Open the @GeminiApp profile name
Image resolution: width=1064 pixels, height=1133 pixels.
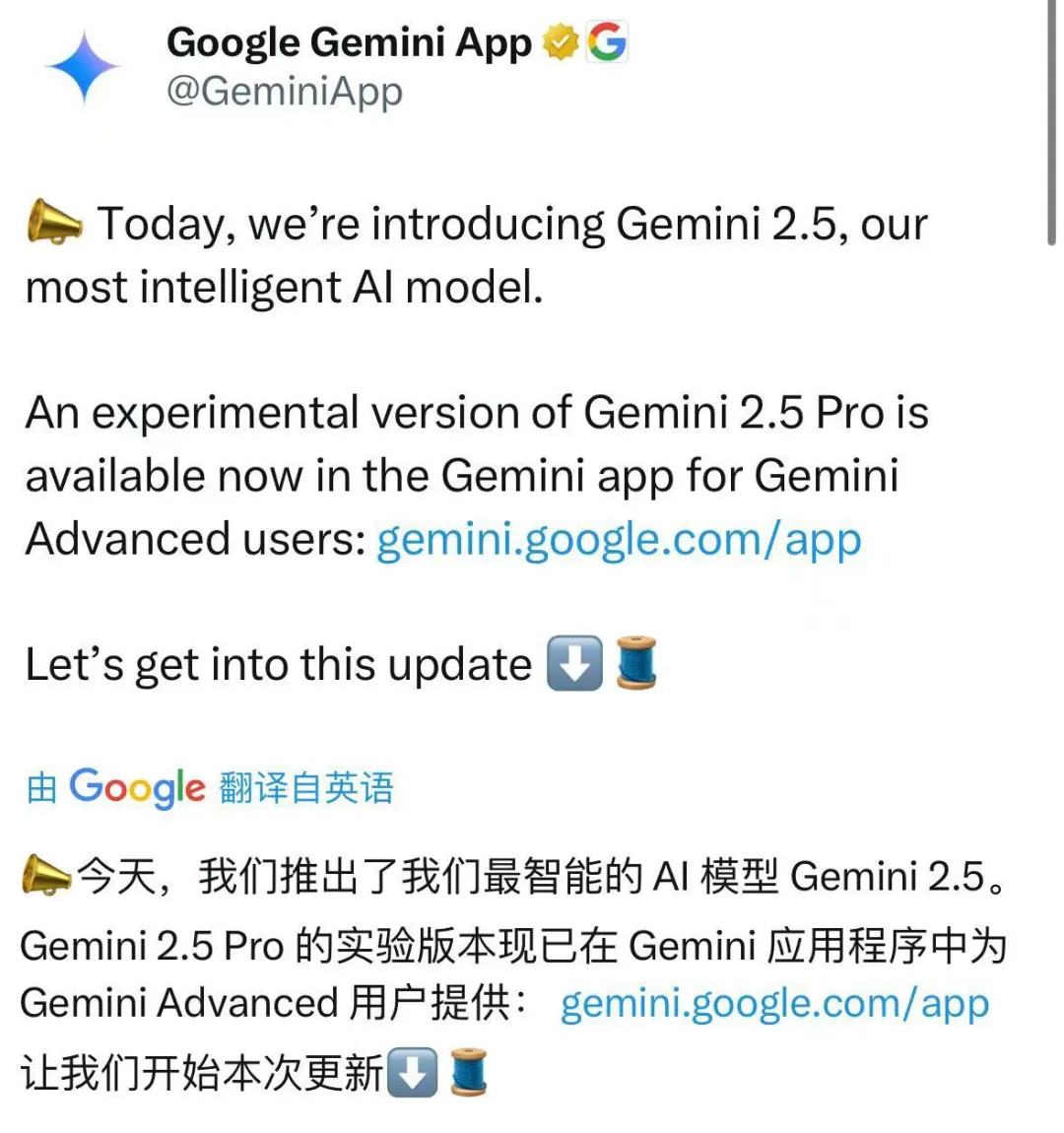point(284,92)
